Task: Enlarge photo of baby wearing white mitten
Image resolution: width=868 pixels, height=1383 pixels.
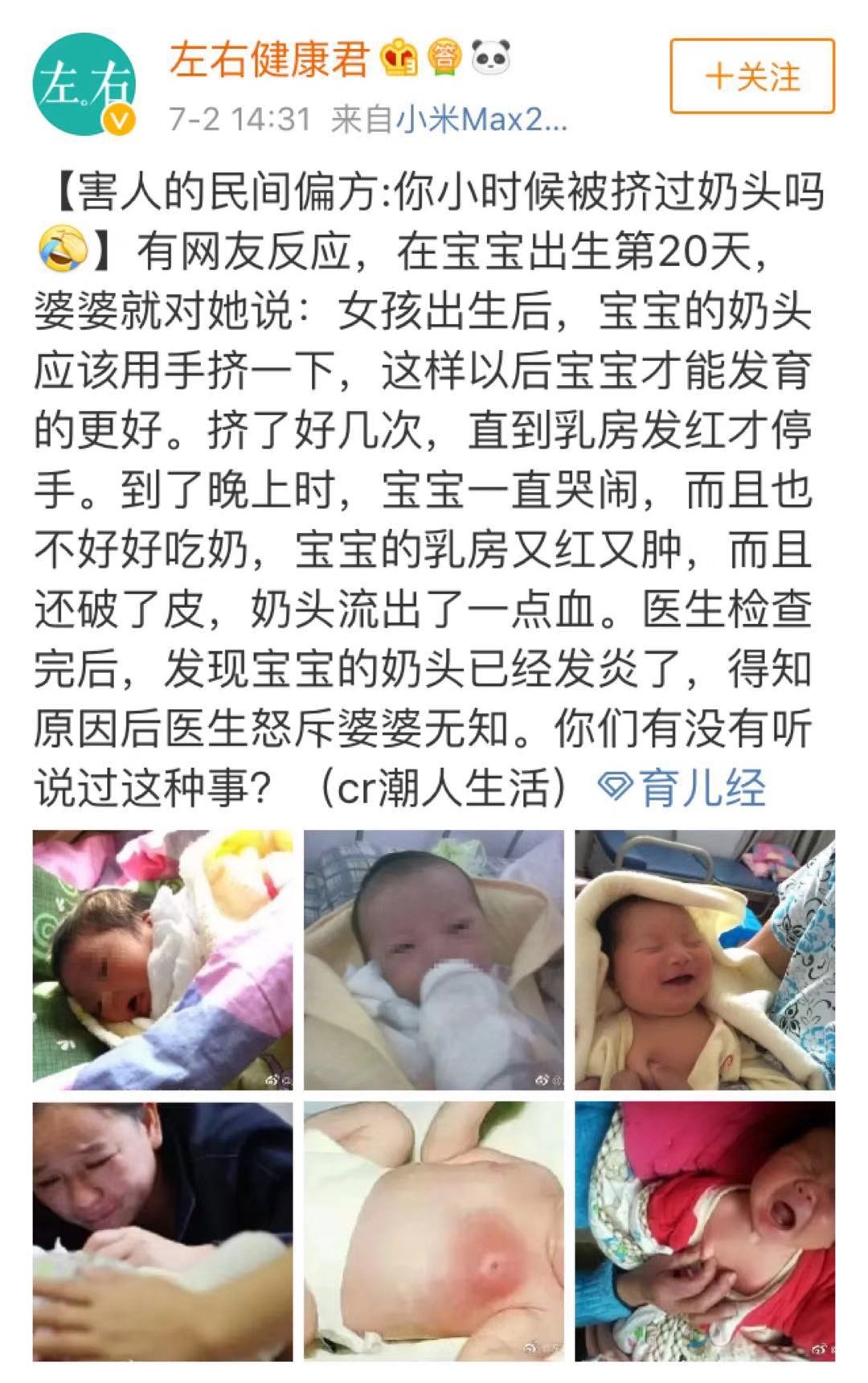Action: 434,959
